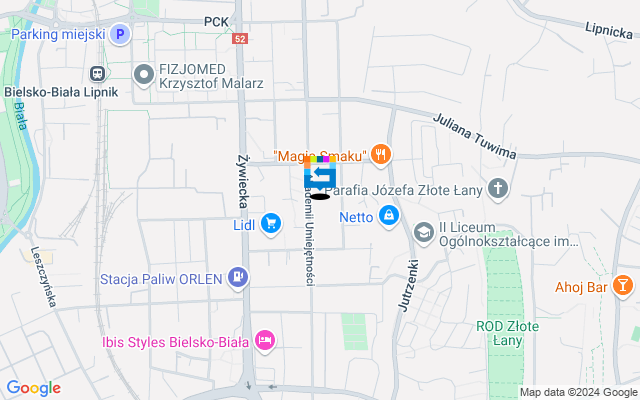640x400 pixels.
Task: Open the Bielsko-Biała Lipnik station marker
Action: tap(99, 73)
